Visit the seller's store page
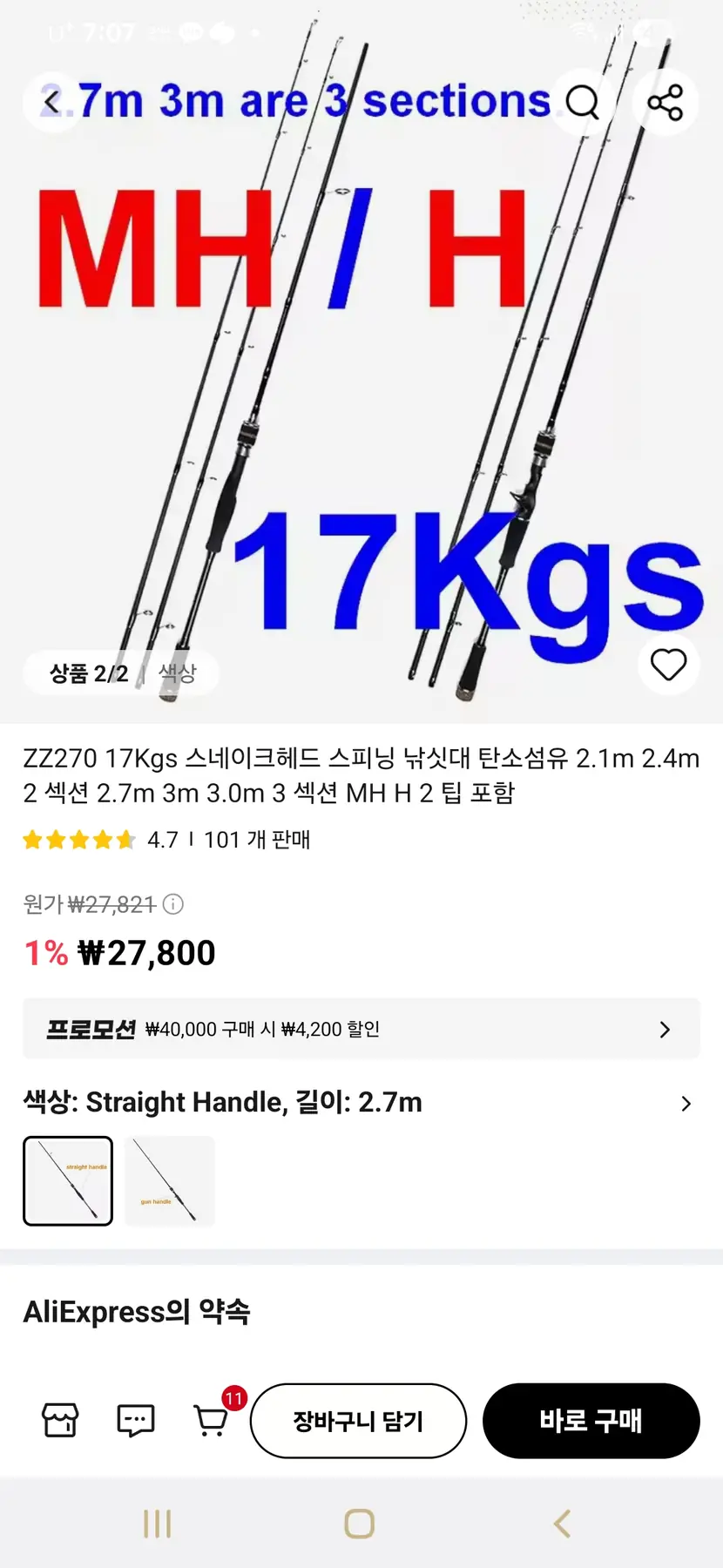Viewport: 723px width, 1568px height. click(x=60, y=1421)
